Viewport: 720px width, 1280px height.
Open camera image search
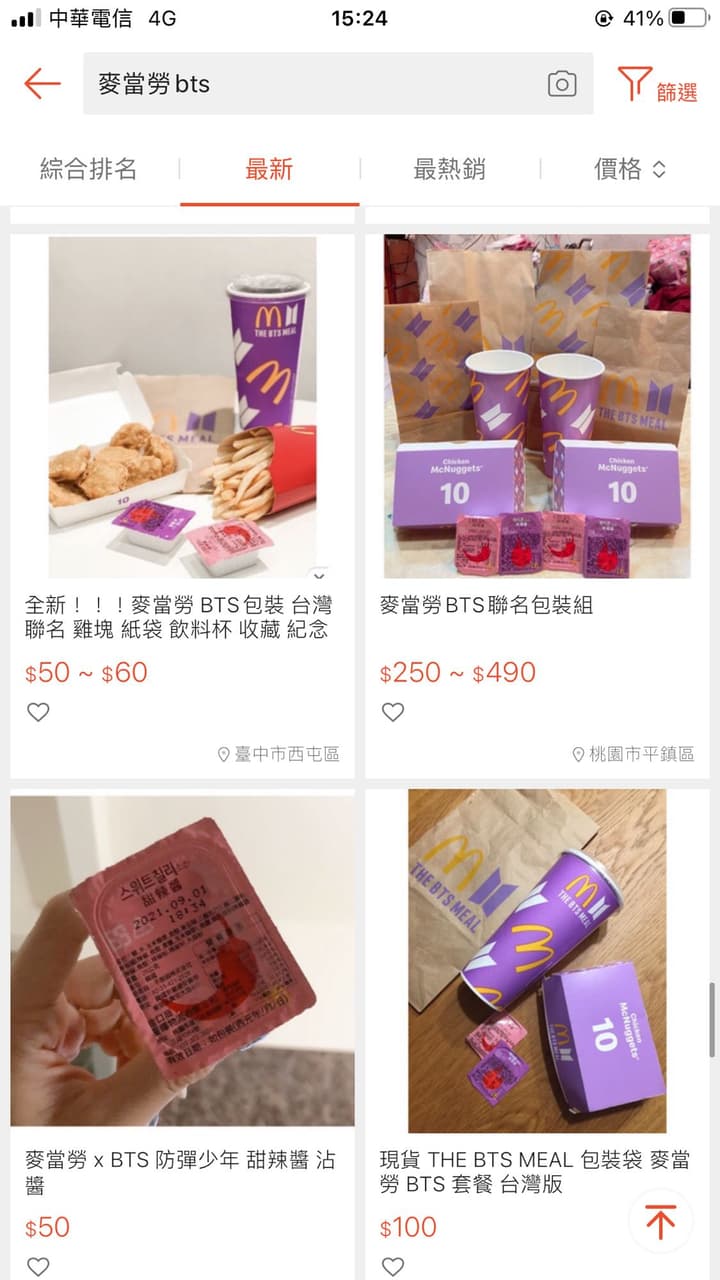(x=562, y=84)
